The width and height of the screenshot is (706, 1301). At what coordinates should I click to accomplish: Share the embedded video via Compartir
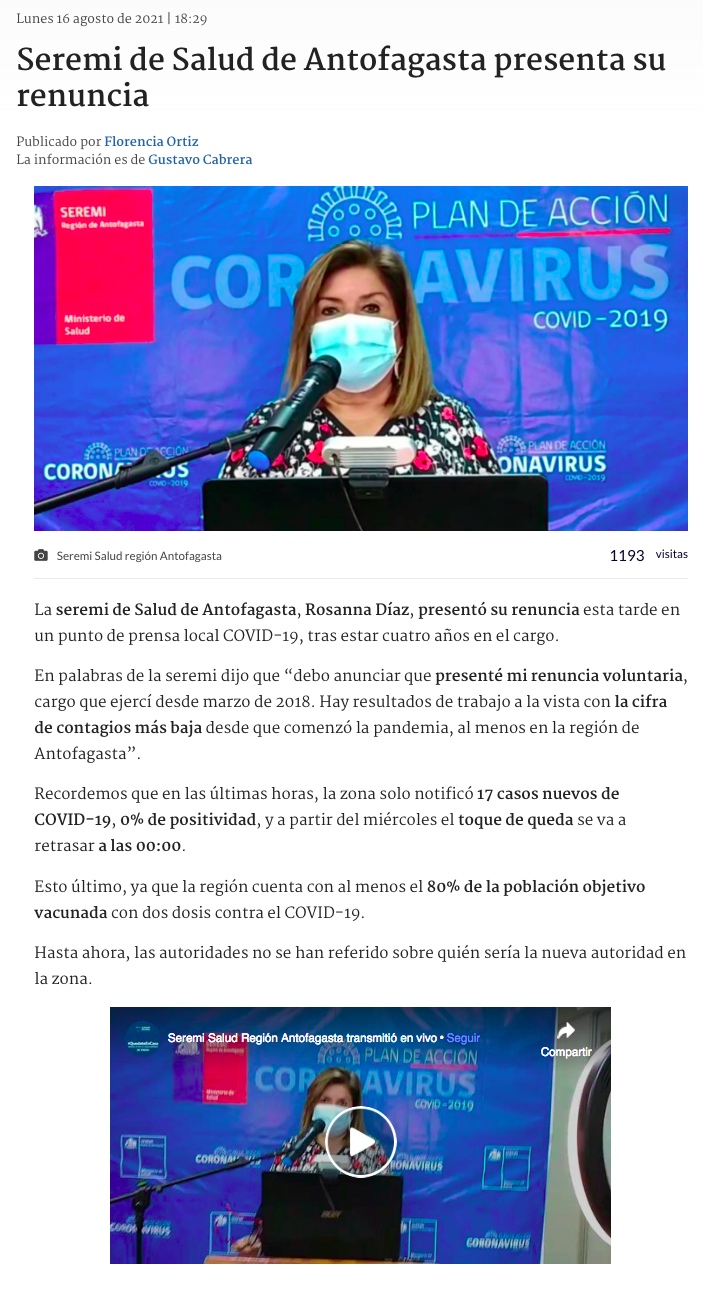[565, 1039]
